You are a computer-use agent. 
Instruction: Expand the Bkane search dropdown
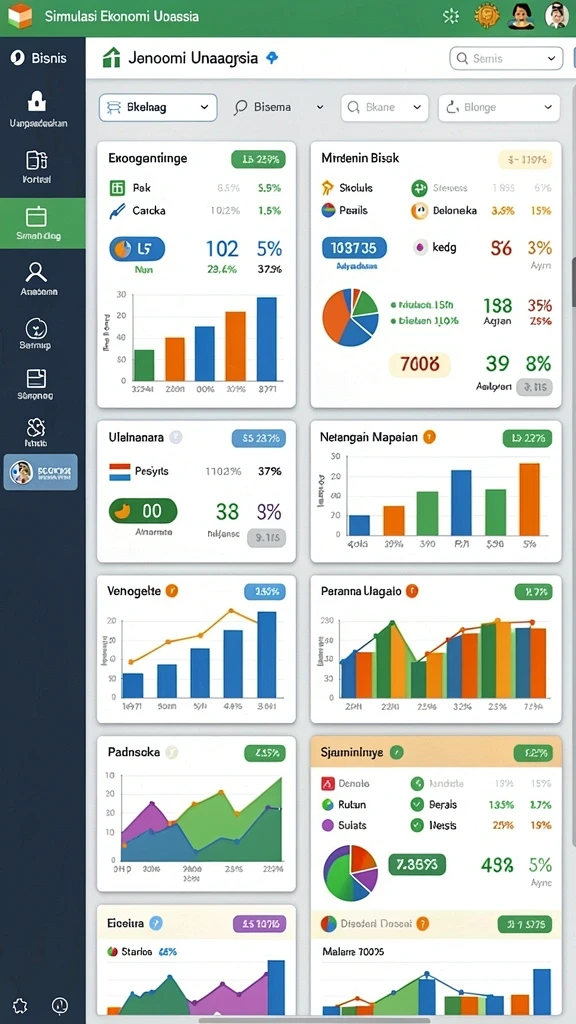click(x=385, y=107)
